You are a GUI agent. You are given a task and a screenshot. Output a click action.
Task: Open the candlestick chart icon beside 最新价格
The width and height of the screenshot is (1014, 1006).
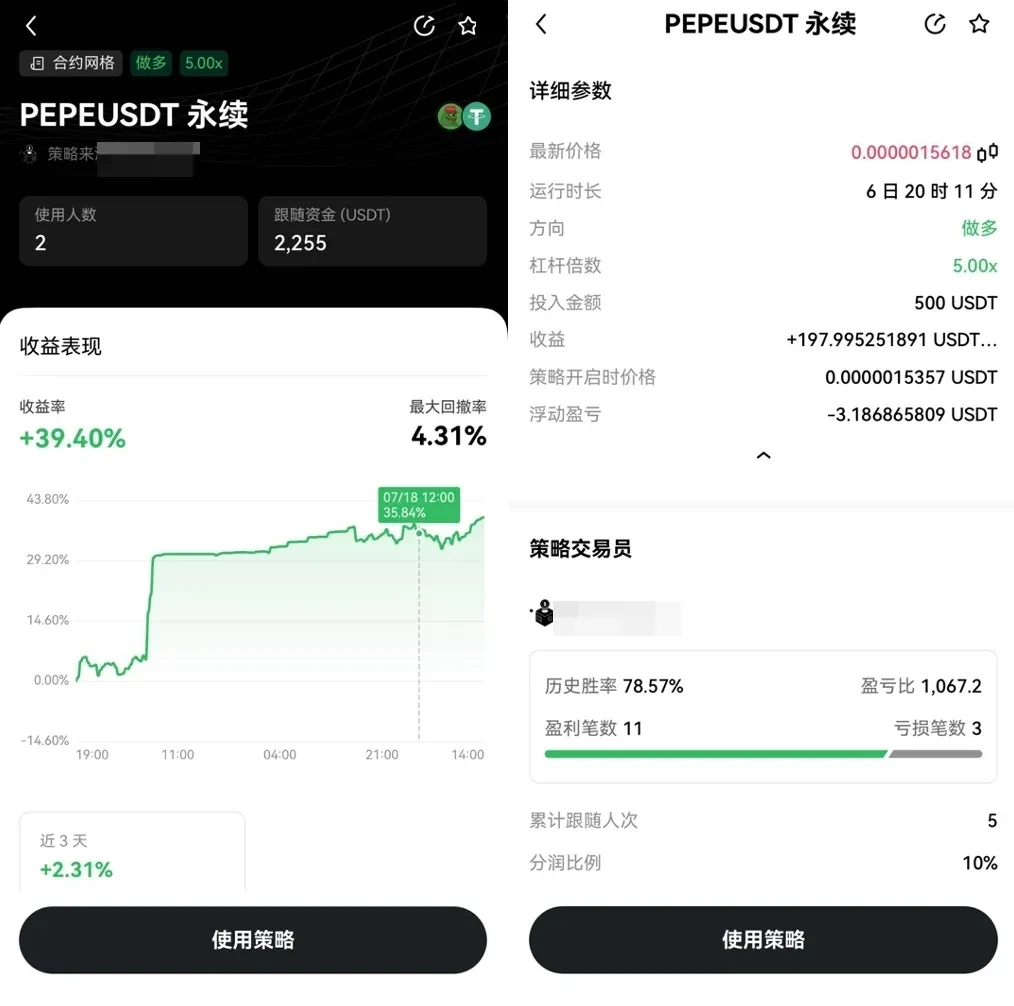tap(988, 153)
